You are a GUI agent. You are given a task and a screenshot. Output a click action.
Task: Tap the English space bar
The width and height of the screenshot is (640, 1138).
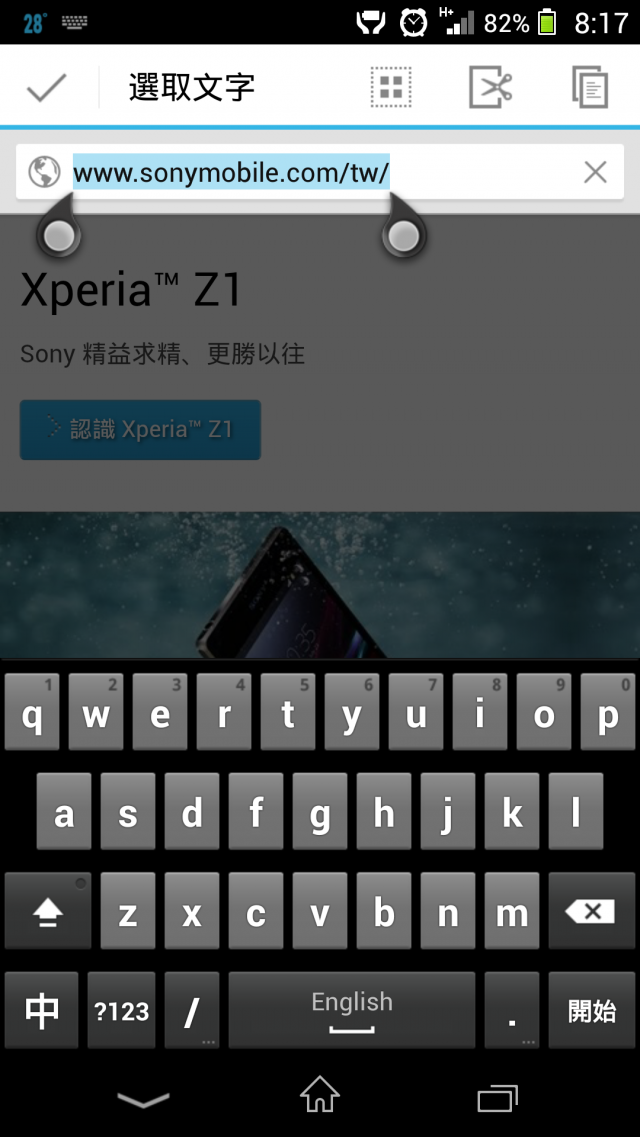pyautogui.click(x=352, y=1010)
